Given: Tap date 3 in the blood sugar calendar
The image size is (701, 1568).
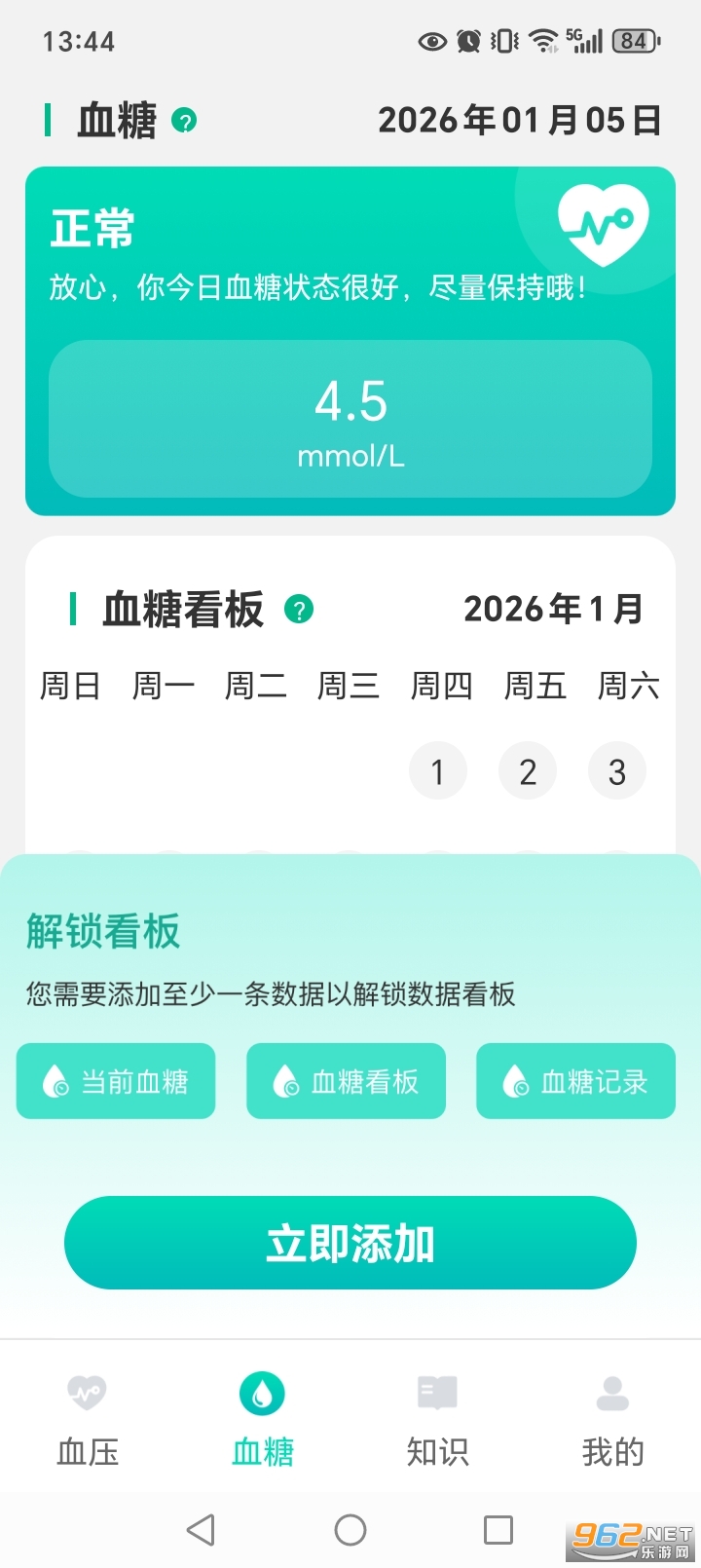Looking at the screenshot, I should coord(617,770).
